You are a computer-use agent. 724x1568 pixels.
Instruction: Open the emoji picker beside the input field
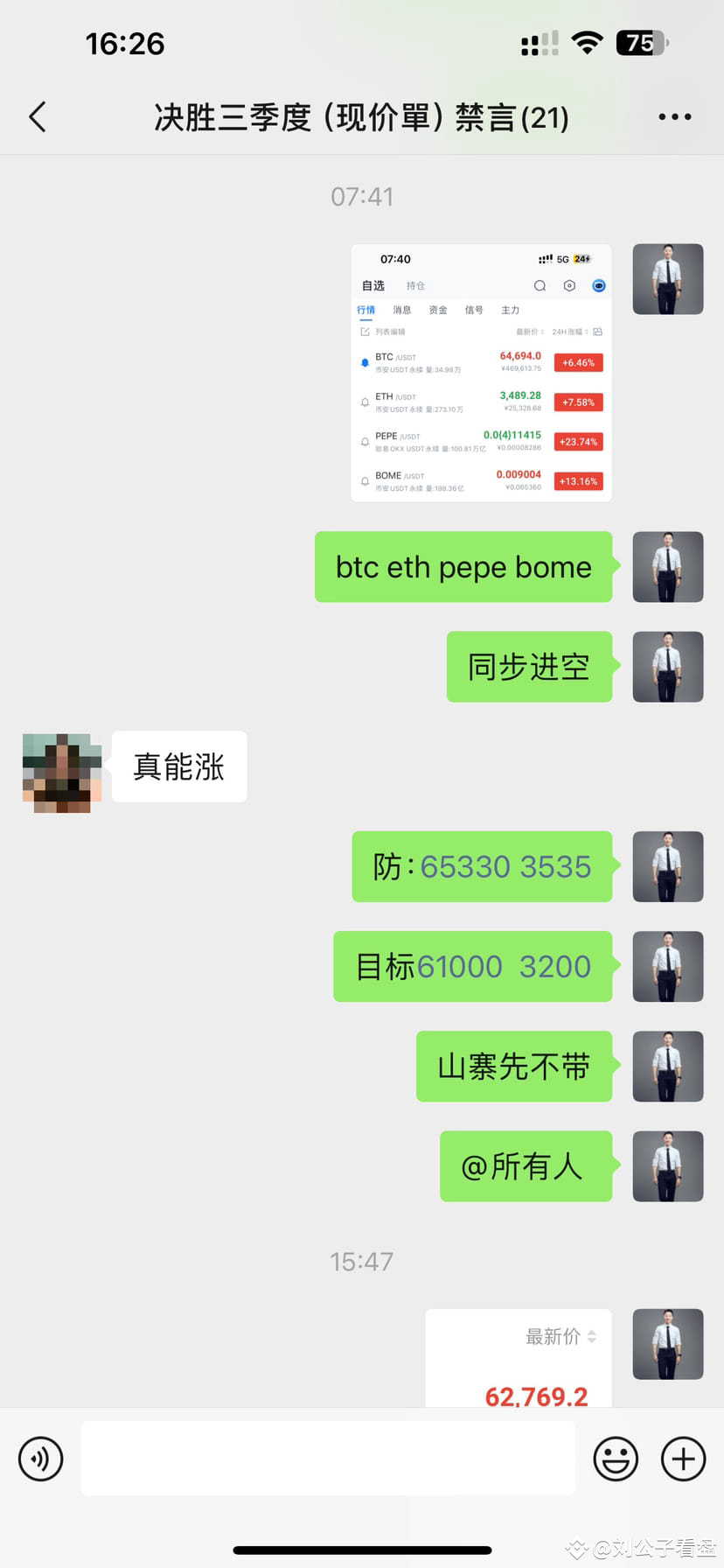(x=614, y=1459)
